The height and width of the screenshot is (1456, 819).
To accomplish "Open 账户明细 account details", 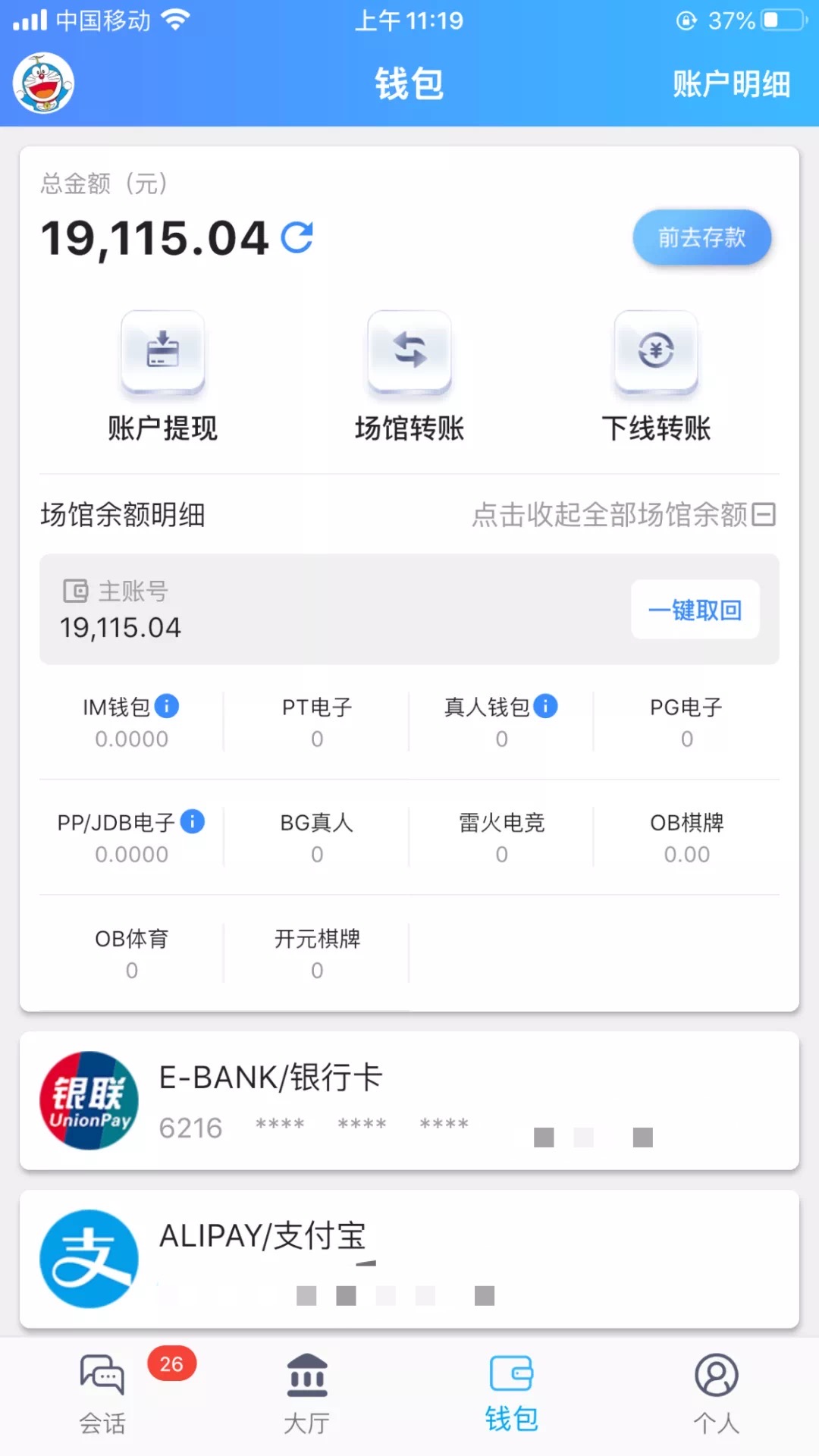I will (730, 83).
